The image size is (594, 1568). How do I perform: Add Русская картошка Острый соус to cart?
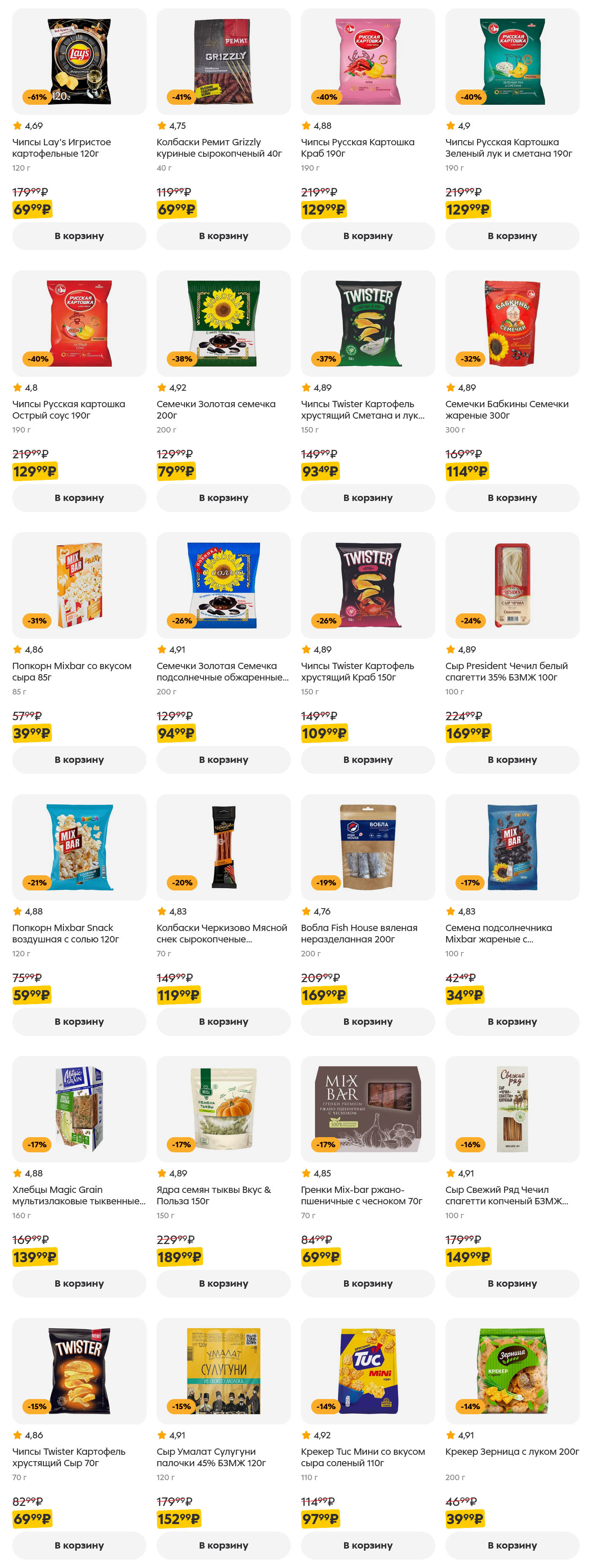[79, 497]
